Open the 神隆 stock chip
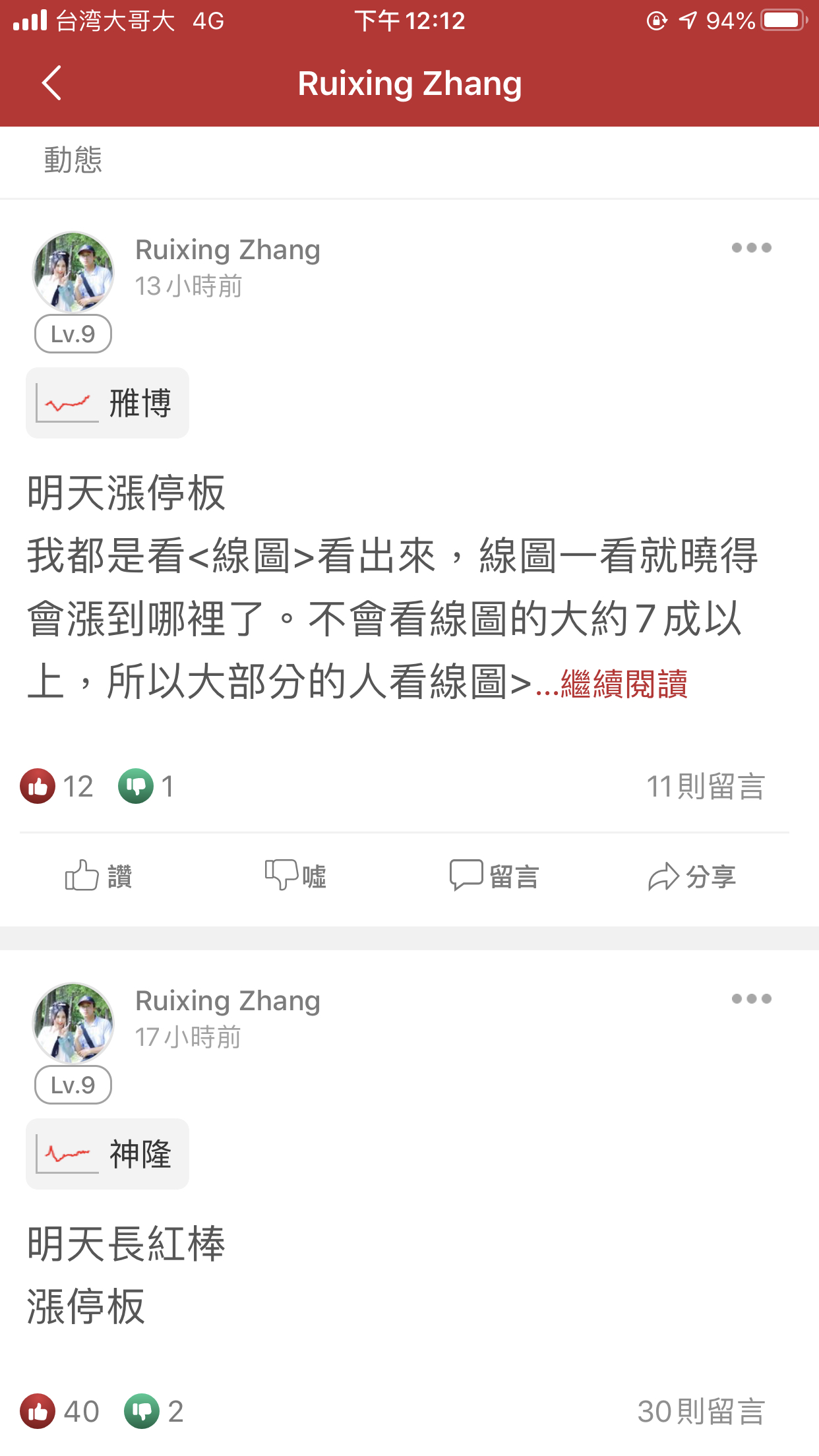819x1456 pixels. point(107,1154)
